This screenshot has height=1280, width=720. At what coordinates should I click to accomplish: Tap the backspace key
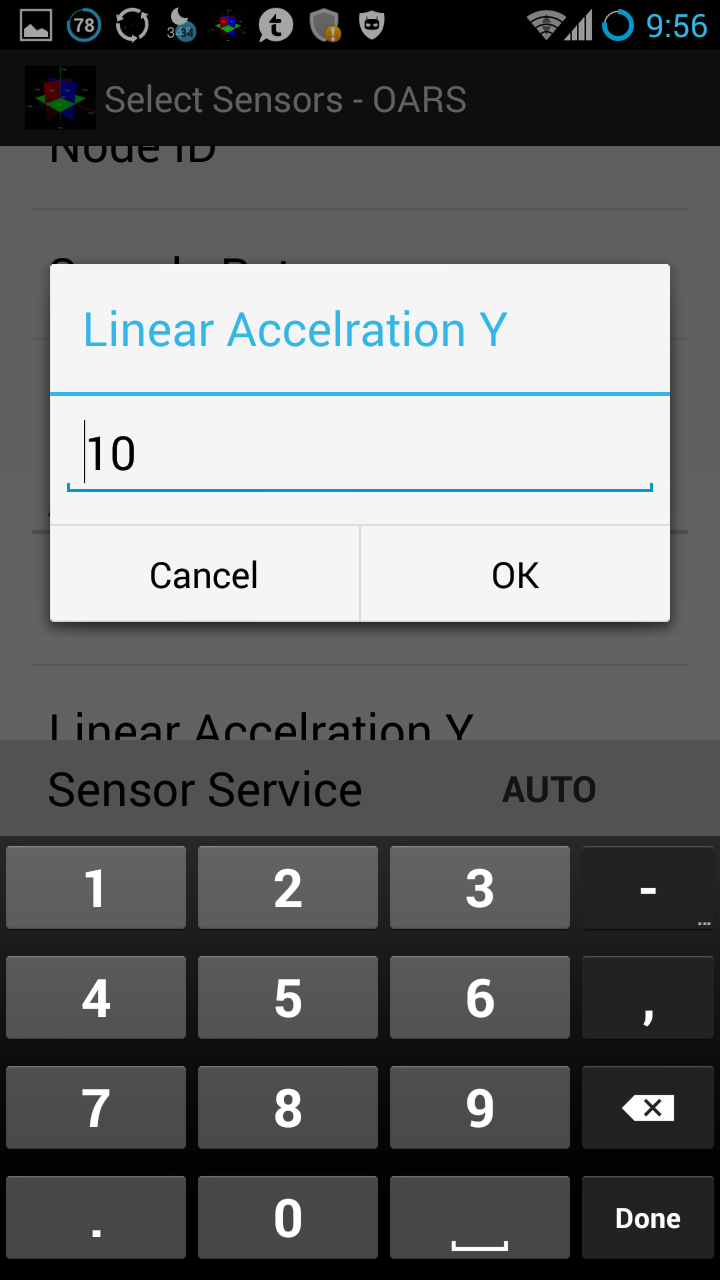click(x=648, y=1108)
